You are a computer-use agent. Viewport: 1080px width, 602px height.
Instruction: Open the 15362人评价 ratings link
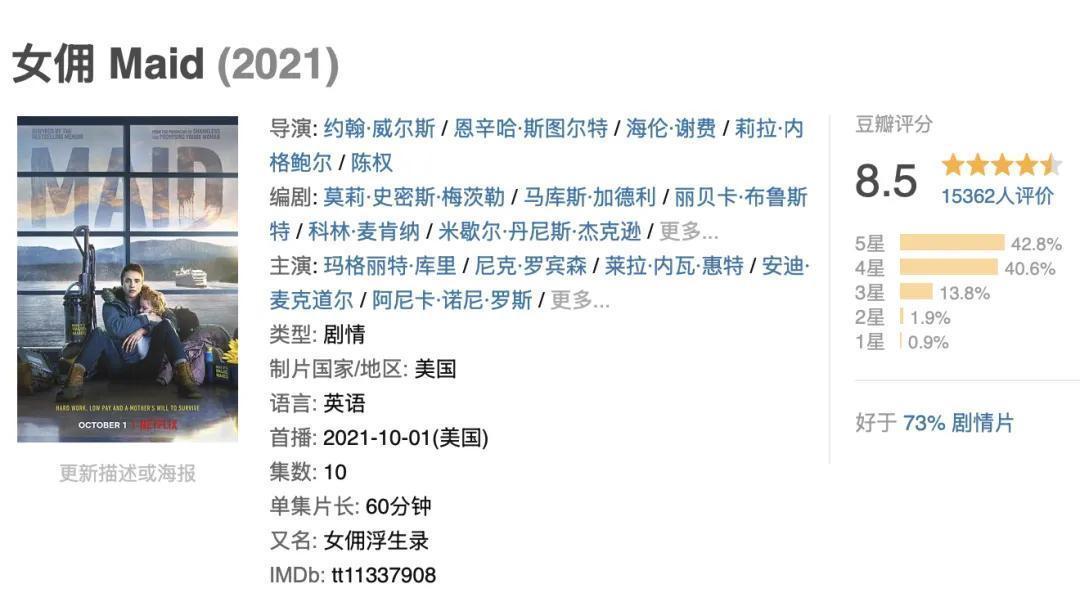tap(997, 196)
